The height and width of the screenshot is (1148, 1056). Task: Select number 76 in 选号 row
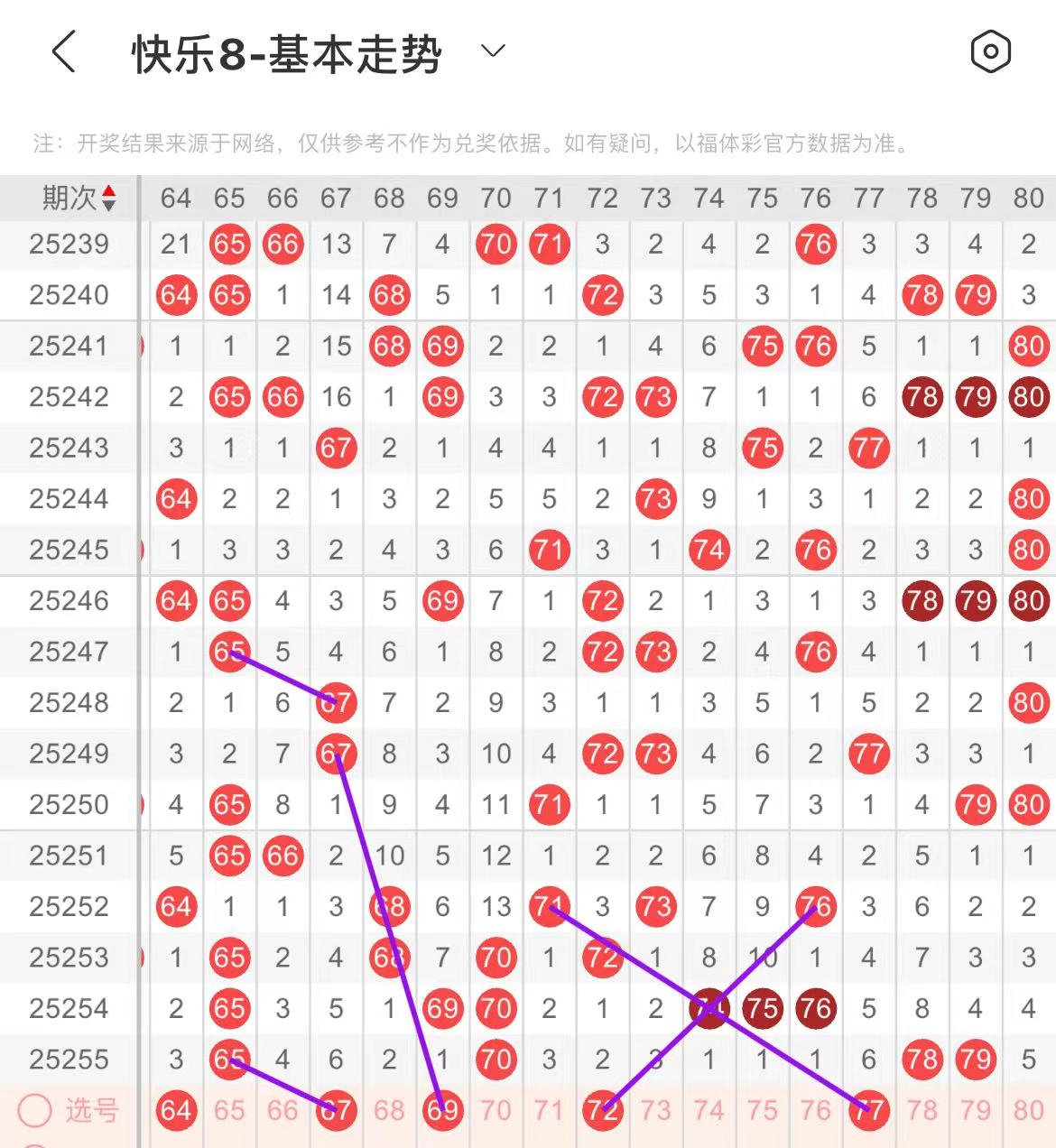(x=815, y=1110)
